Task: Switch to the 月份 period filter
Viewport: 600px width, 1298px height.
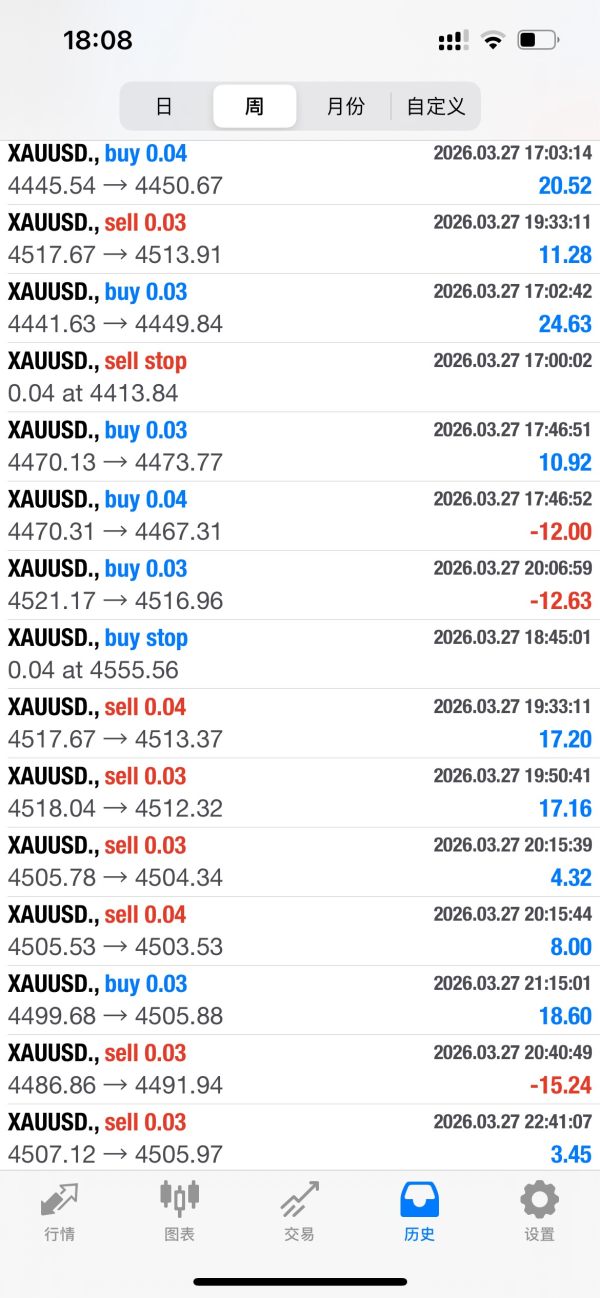Action: tap(345, 106)
